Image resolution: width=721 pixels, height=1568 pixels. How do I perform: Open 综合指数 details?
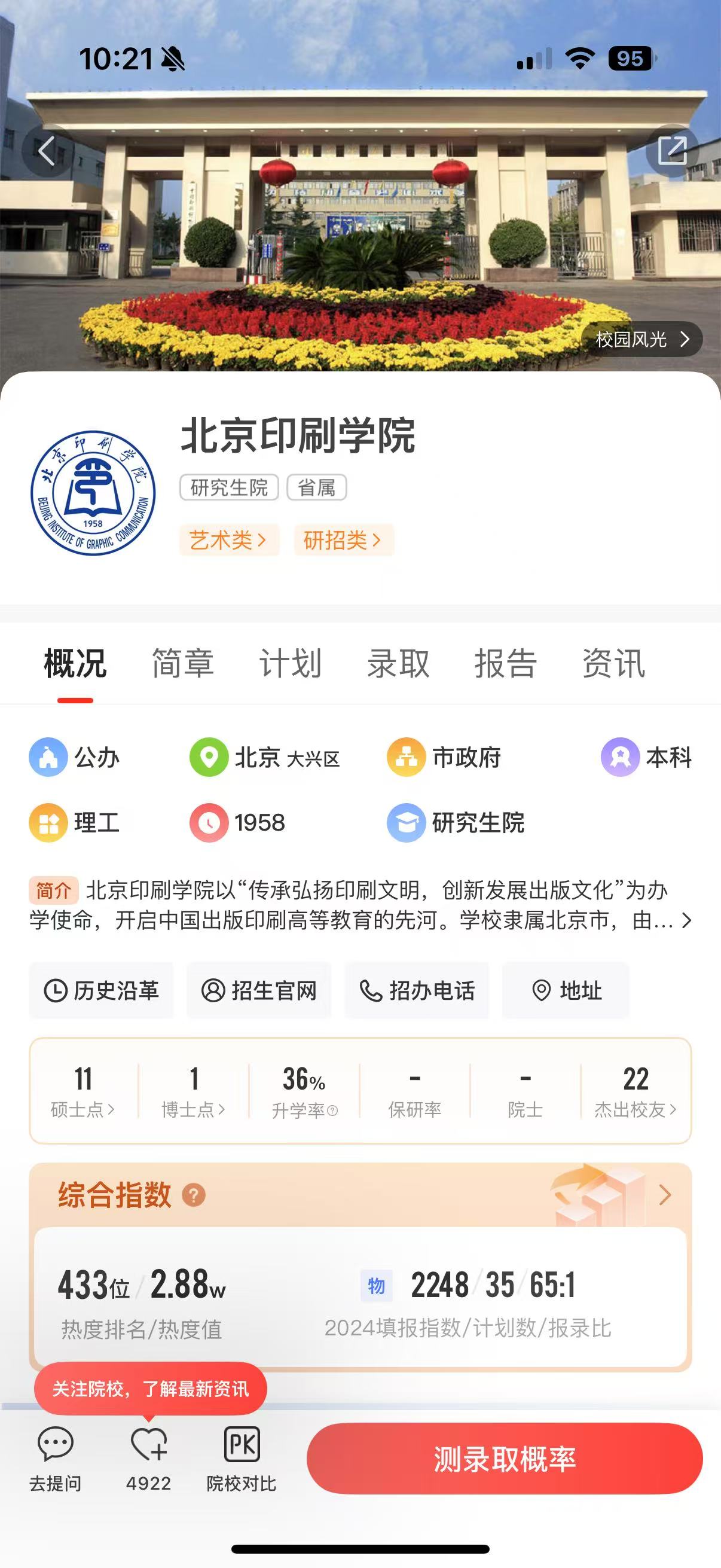click(664, 1195)
